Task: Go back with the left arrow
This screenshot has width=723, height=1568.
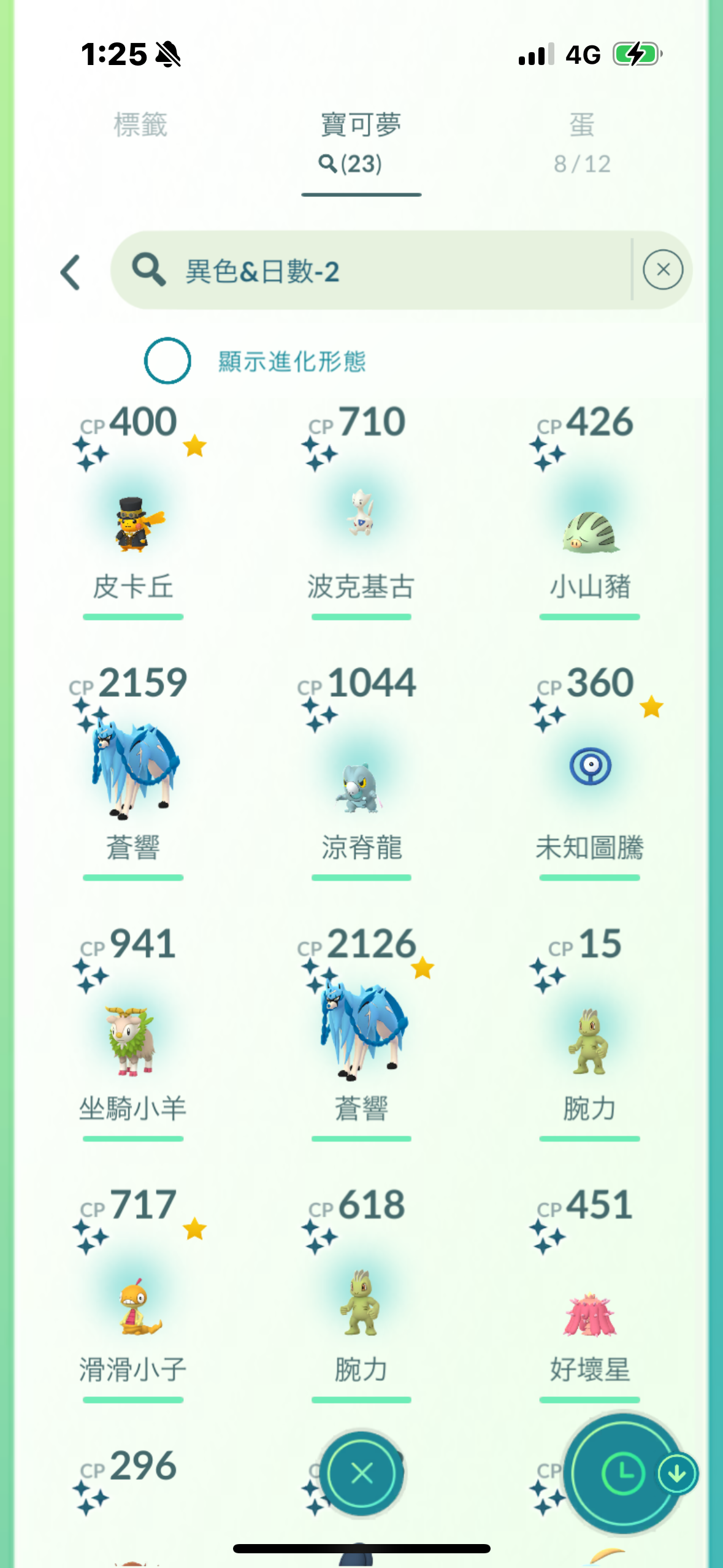Action: (71, 272)
